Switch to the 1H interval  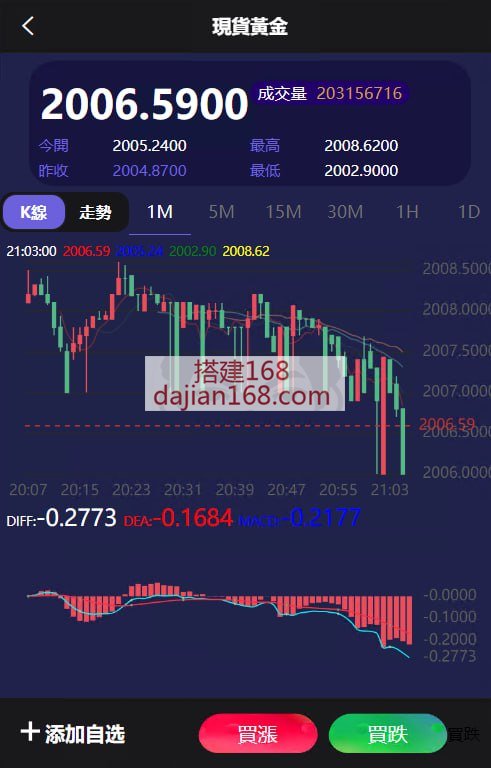coord(407,212)
